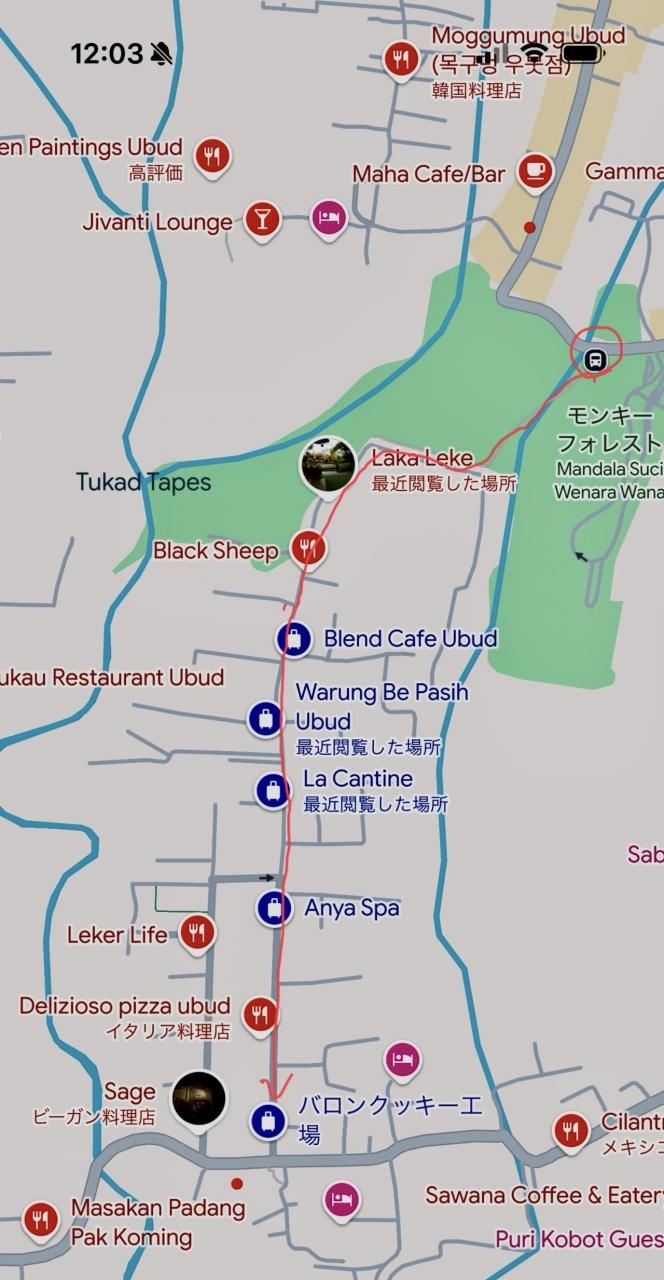This screenshot has width=664, height=1280.
Task: Tap the Anya Spa saved pin
Action: (x=273, y=908)
